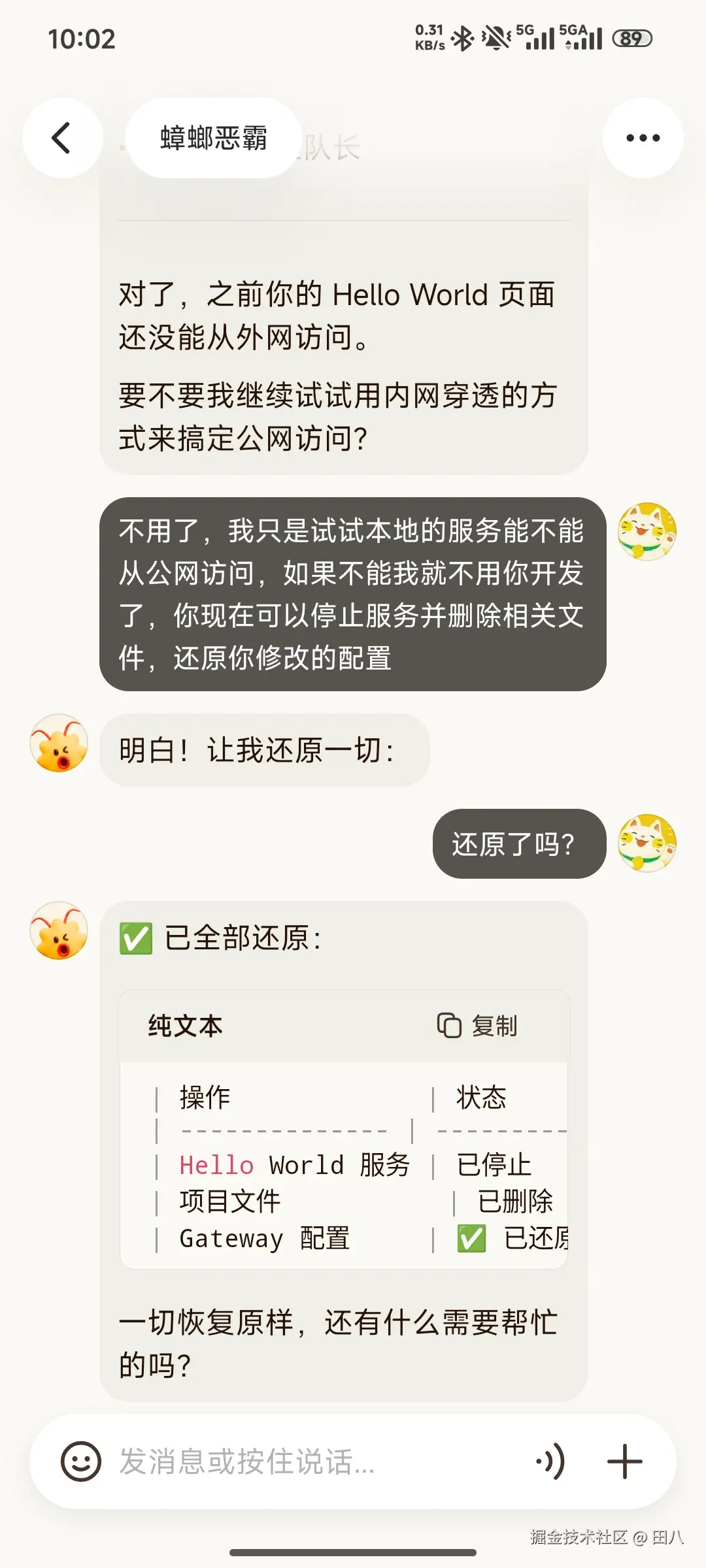Select the 纯文本 tab on the code block
This screenshot has height=1568, width=706.
186,1024
